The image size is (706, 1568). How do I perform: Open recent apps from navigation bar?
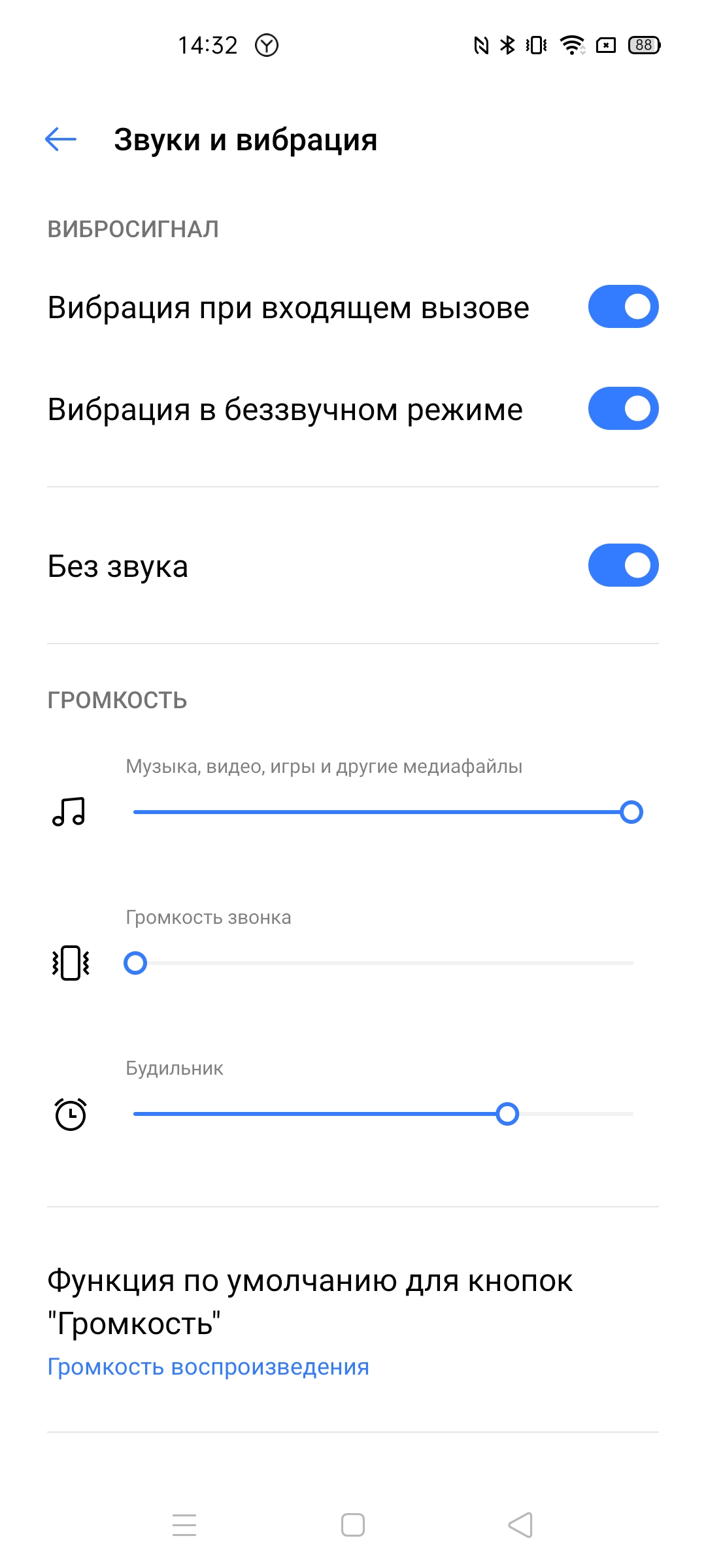[x=184, y=1525]
